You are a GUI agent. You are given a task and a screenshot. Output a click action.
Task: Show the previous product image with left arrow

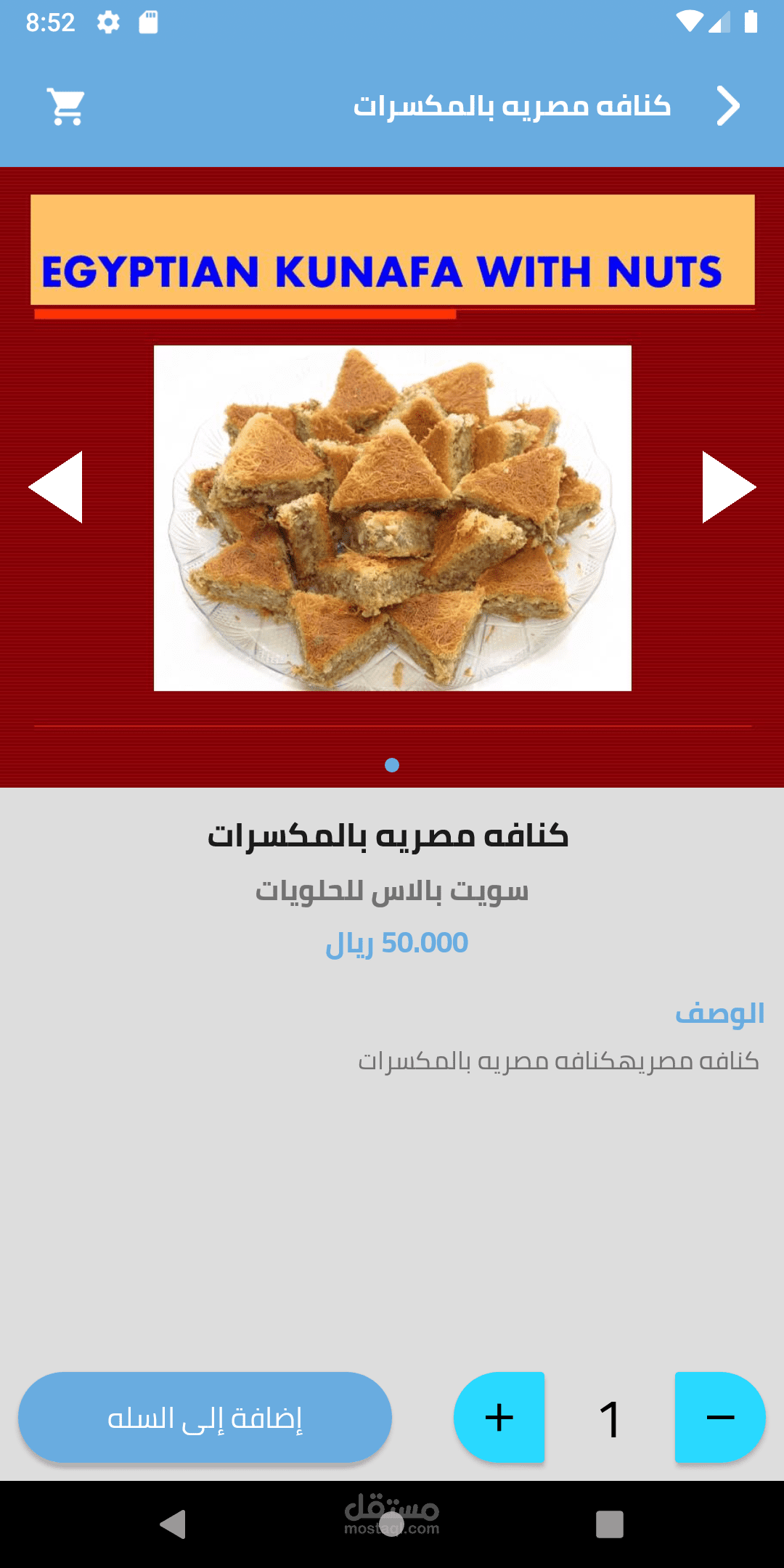pos(56,487)
